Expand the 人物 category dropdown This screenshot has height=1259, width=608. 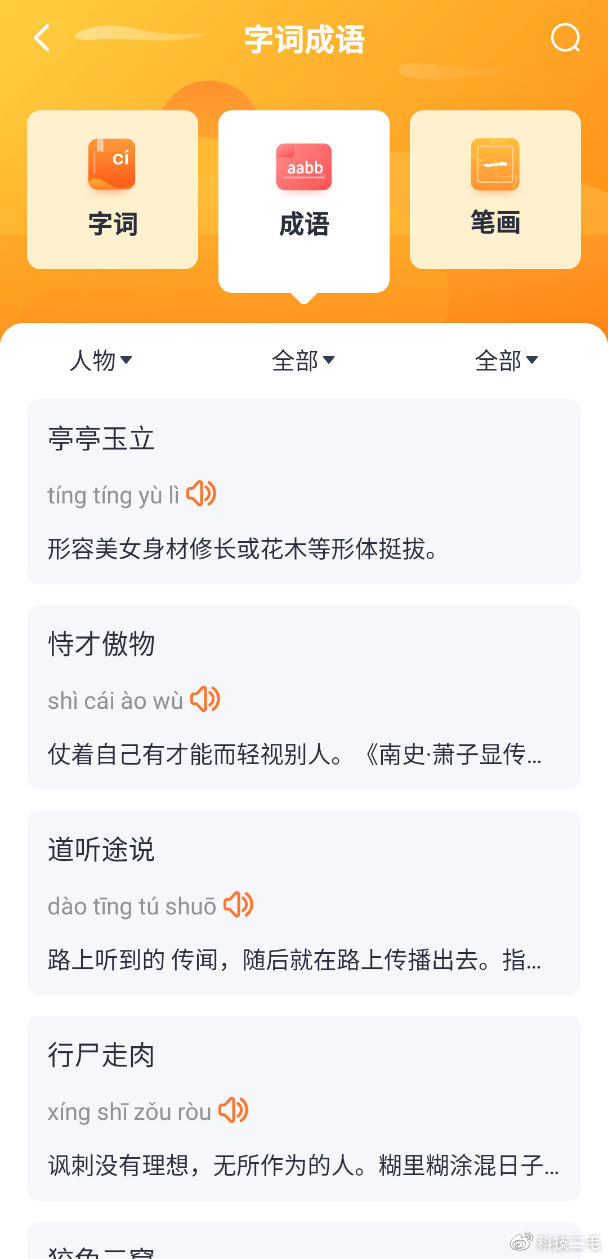[101, 360]
